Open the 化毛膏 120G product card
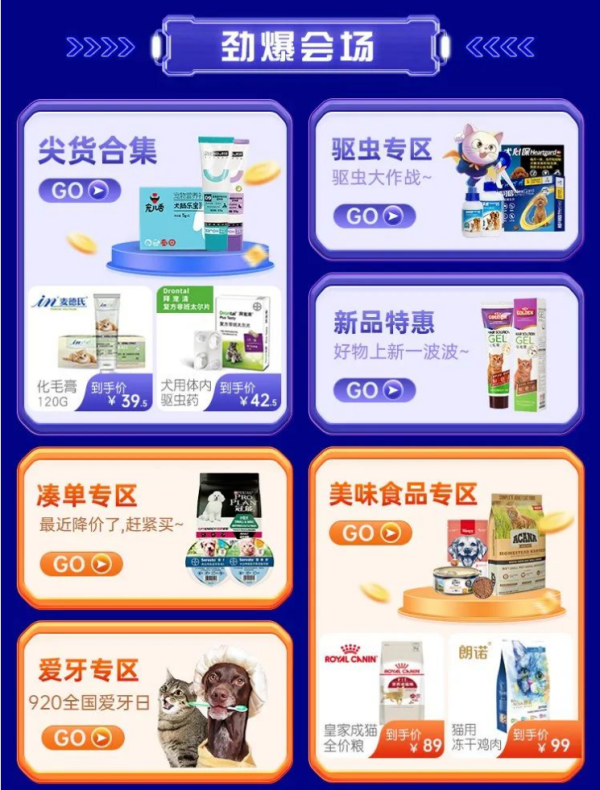Screen dimensions: 600x790 [x=87, y=349]
